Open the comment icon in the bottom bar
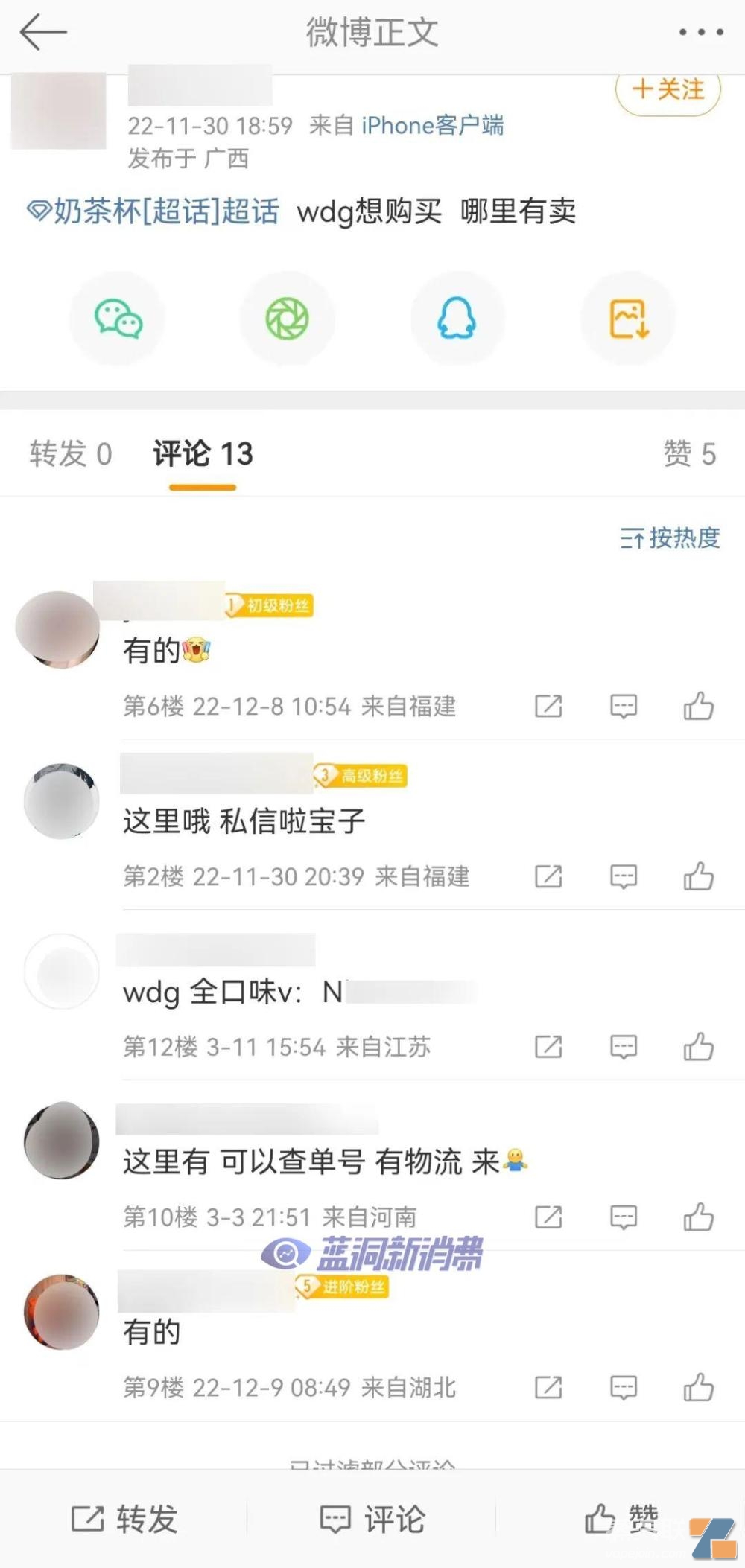This screenshot has height=1568, width=745. 372,1519
